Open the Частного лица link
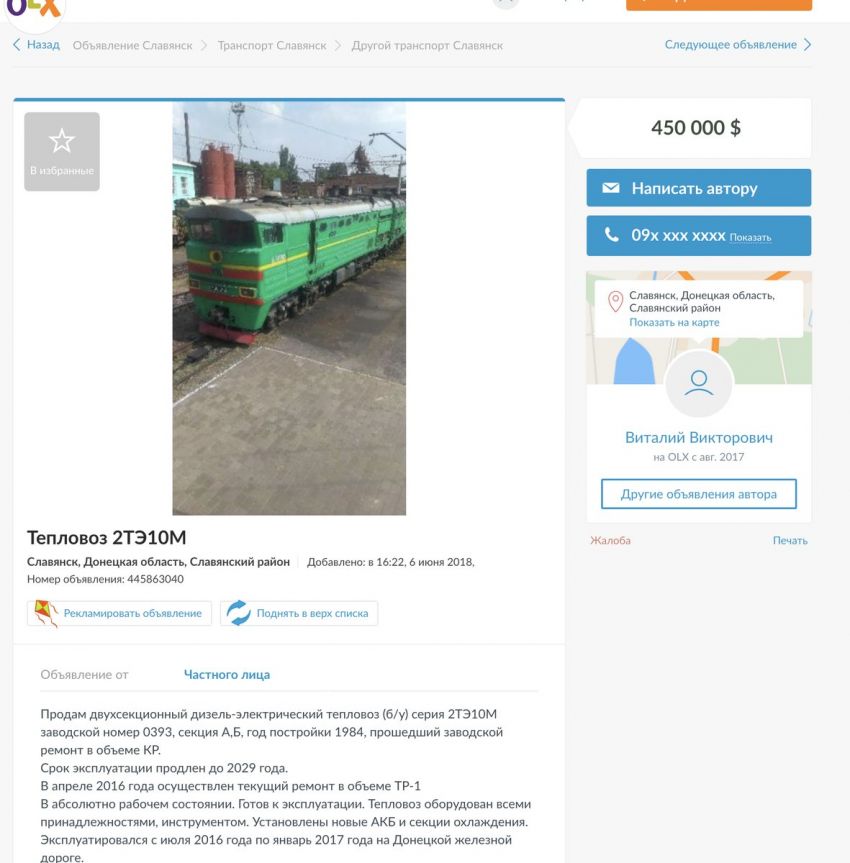 [x=226, y=675]
